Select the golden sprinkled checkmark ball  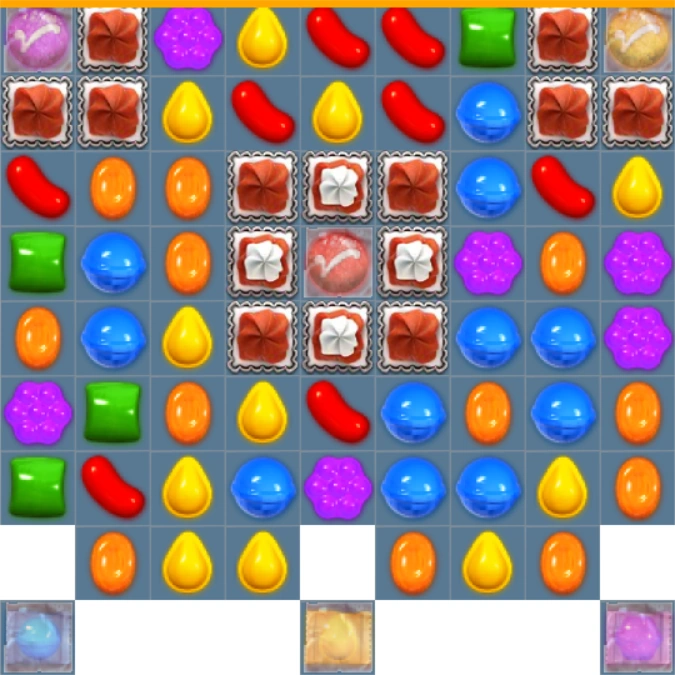[638, 39]
